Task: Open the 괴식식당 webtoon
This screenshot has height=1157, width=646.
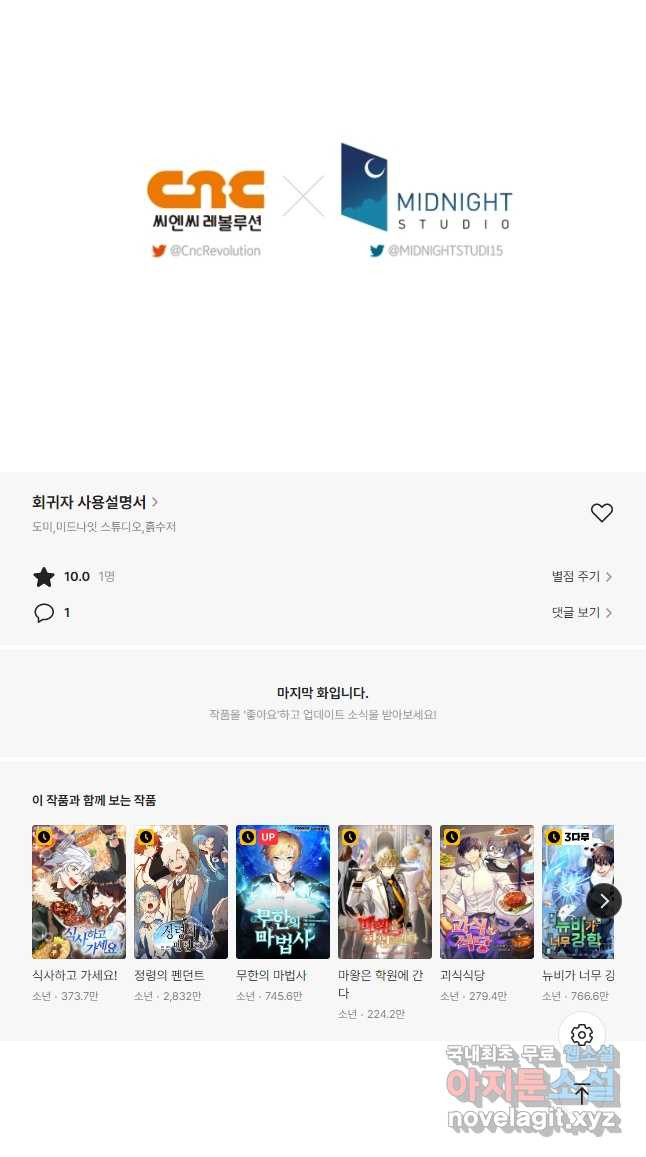Action: 487,892
